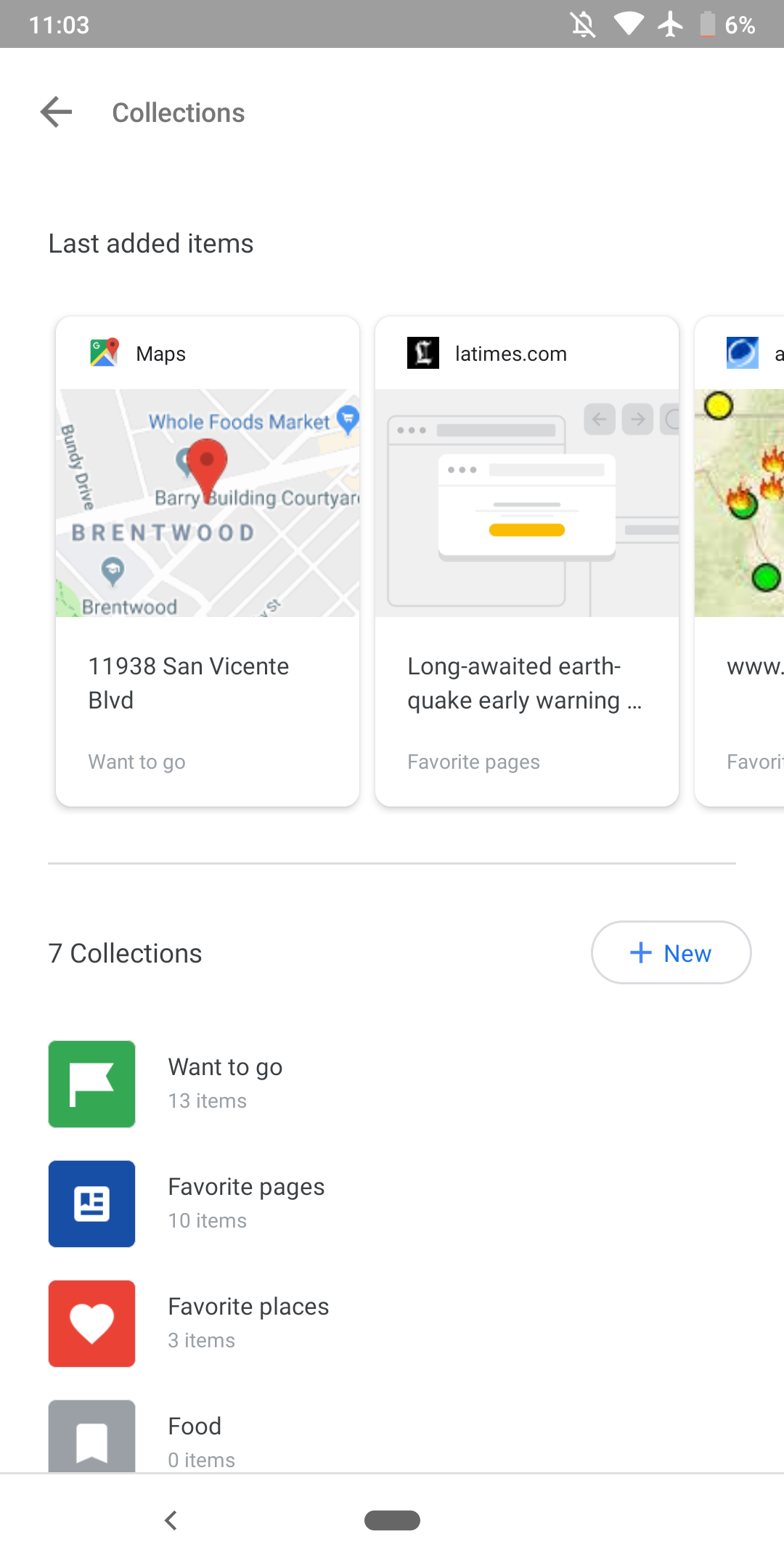Tap the back triangle in the navigation bar
This screenshot has width=784, height=1568.
[x=171, y=1520]
